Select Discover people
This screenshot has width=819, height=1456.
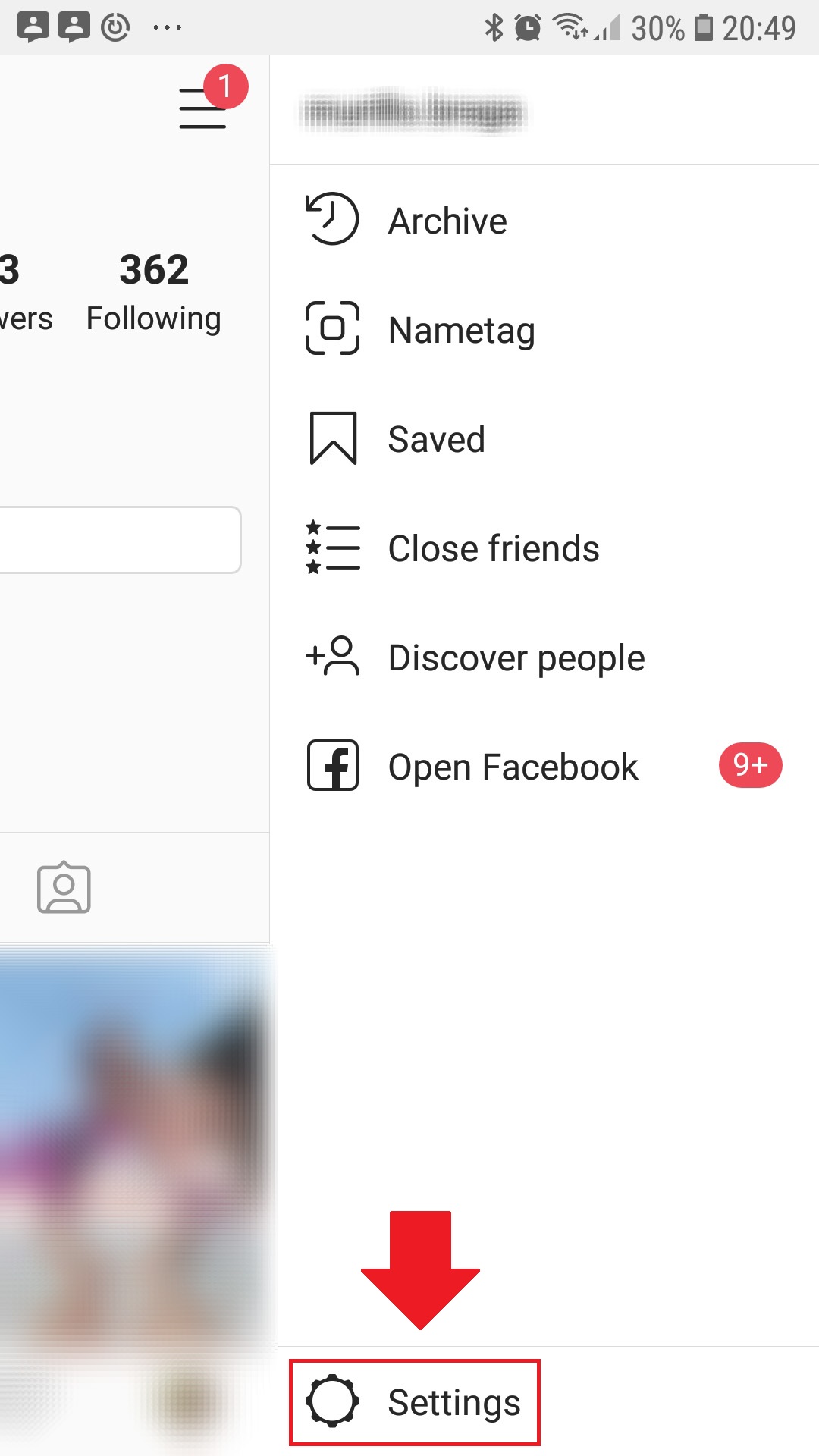[516, 657]
